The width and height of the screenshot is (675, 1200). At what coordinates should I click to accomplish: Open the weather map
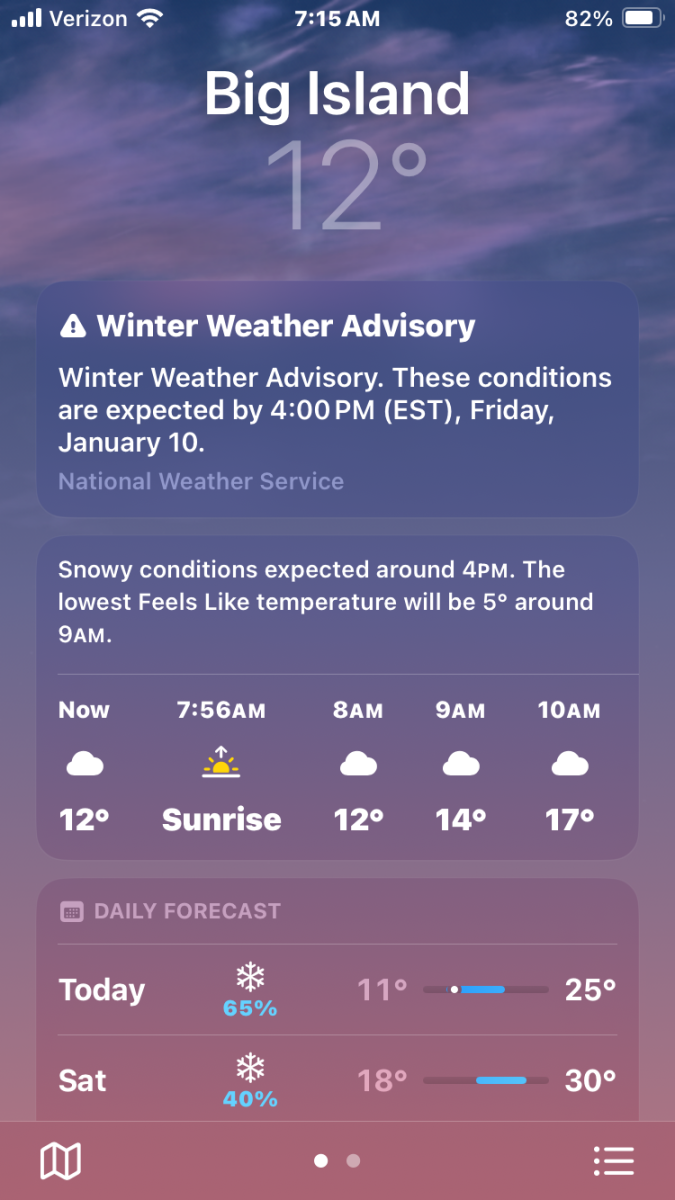[x=60, y=1161]
